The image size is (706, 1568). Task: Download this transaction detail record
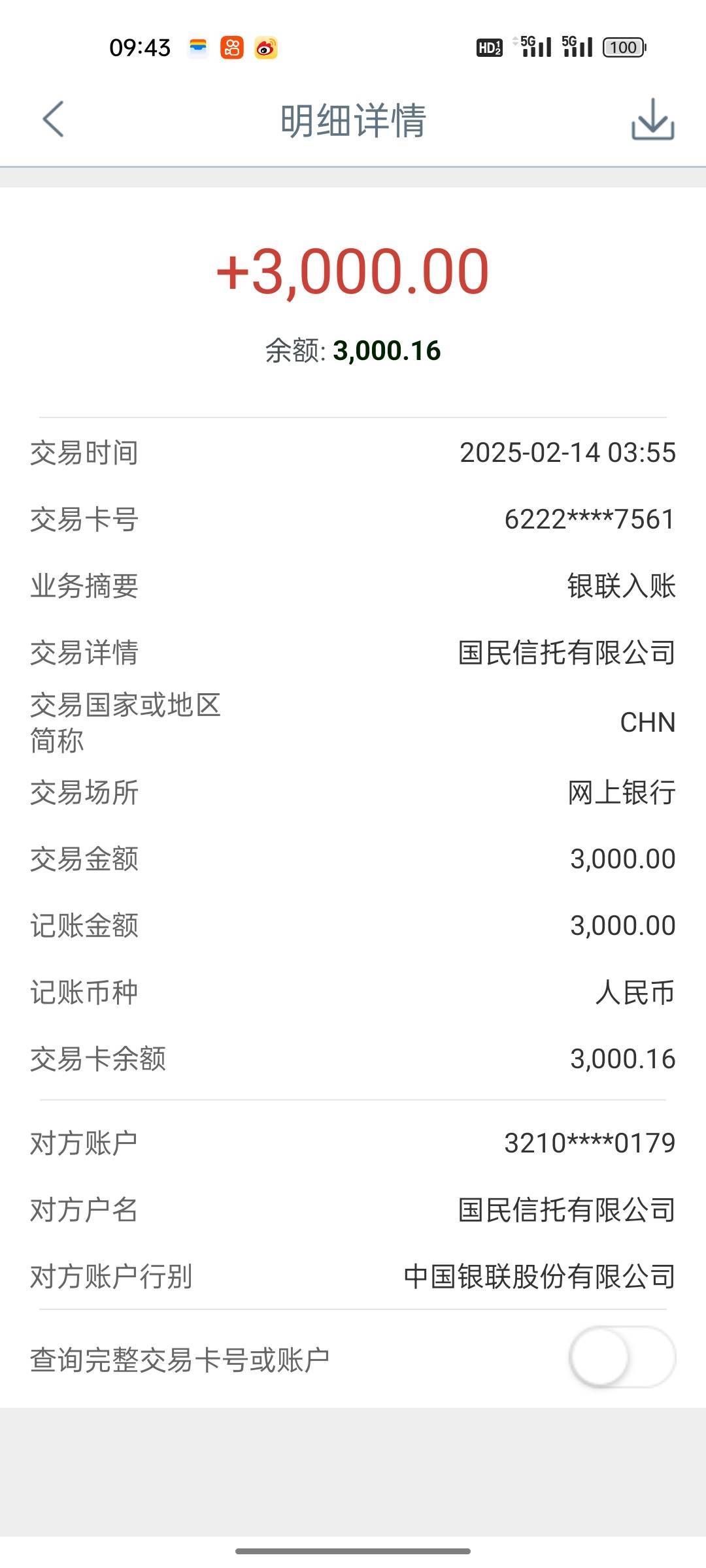(652, 120)
